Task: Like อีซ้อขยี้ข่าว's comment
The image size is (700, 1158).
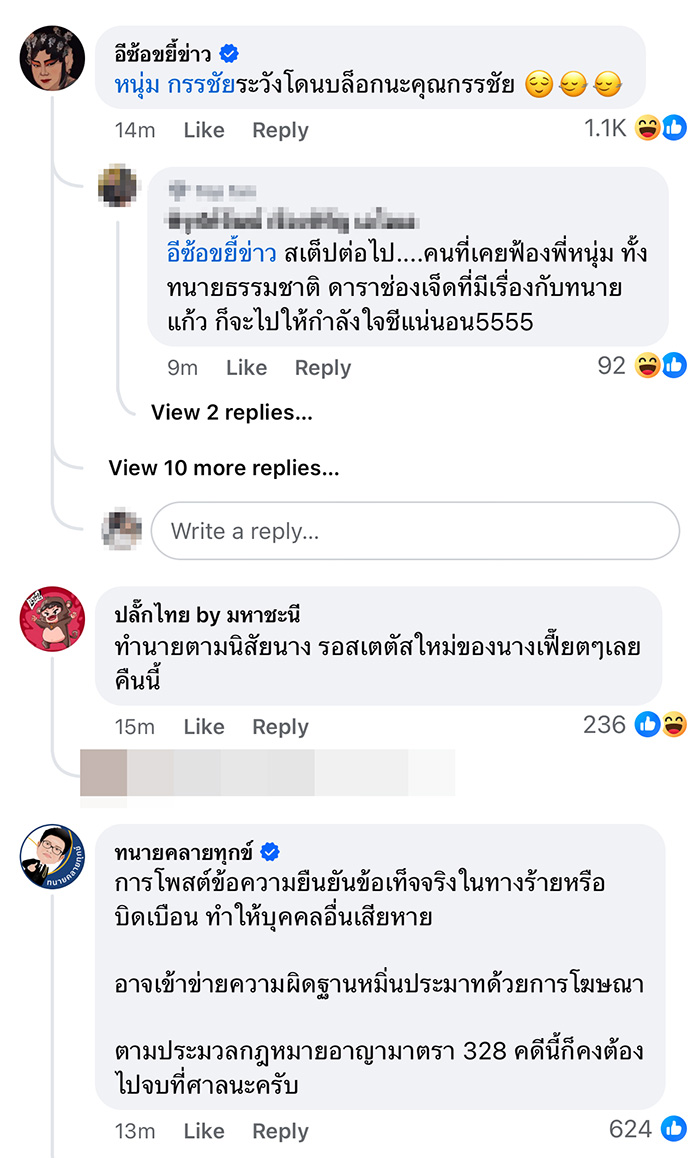Action: [x=203, y=130]
